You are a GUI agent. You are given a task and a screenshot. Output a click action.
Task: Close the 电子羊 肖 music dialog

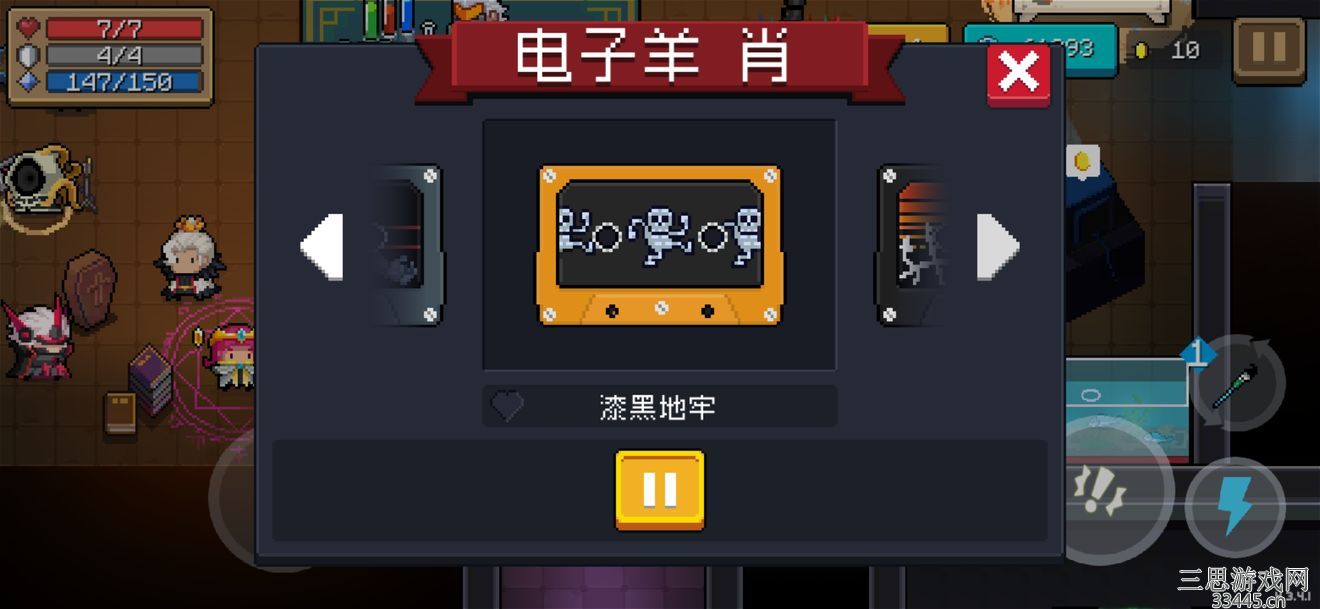point(1018,73)
